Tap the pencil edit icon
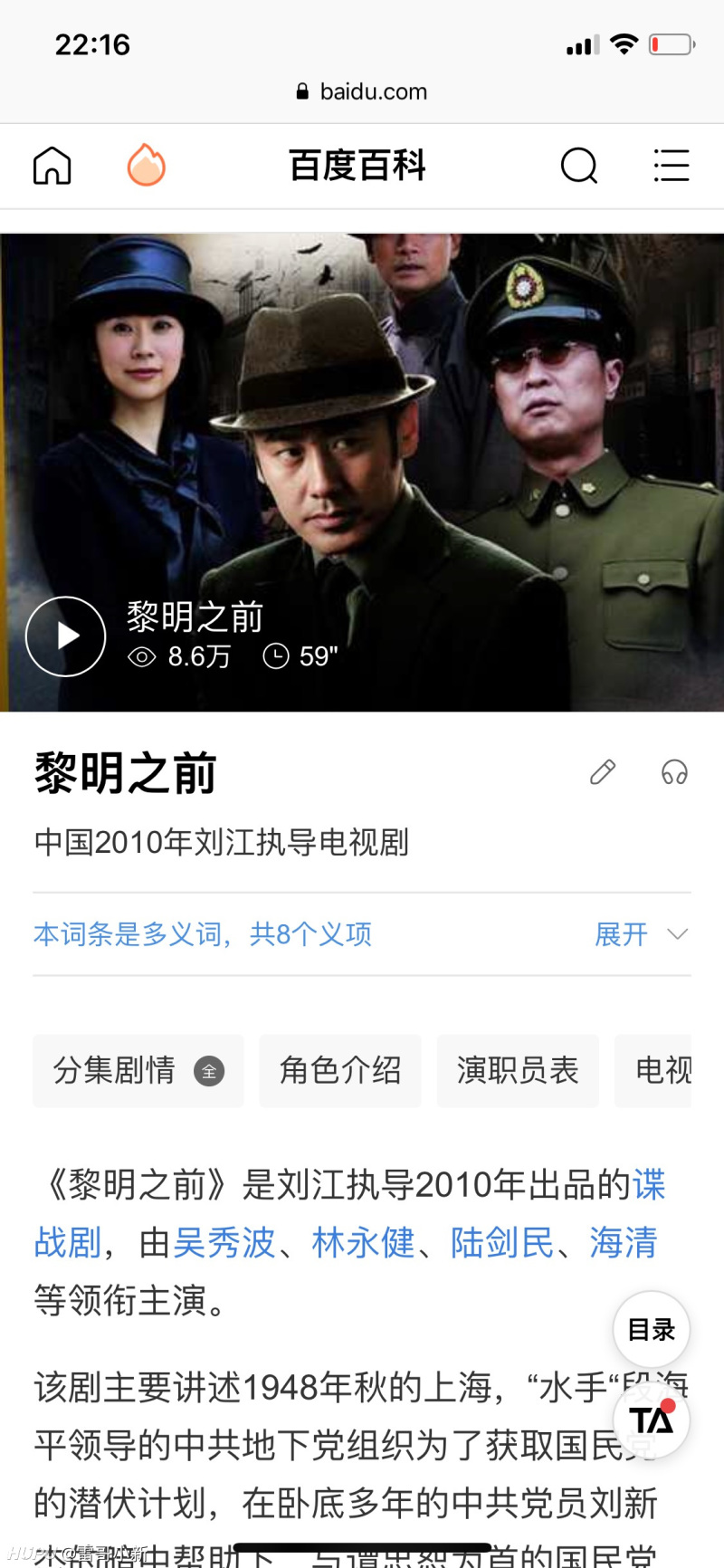This screenshot has width=724, height=1568. [x=602, y=772]
